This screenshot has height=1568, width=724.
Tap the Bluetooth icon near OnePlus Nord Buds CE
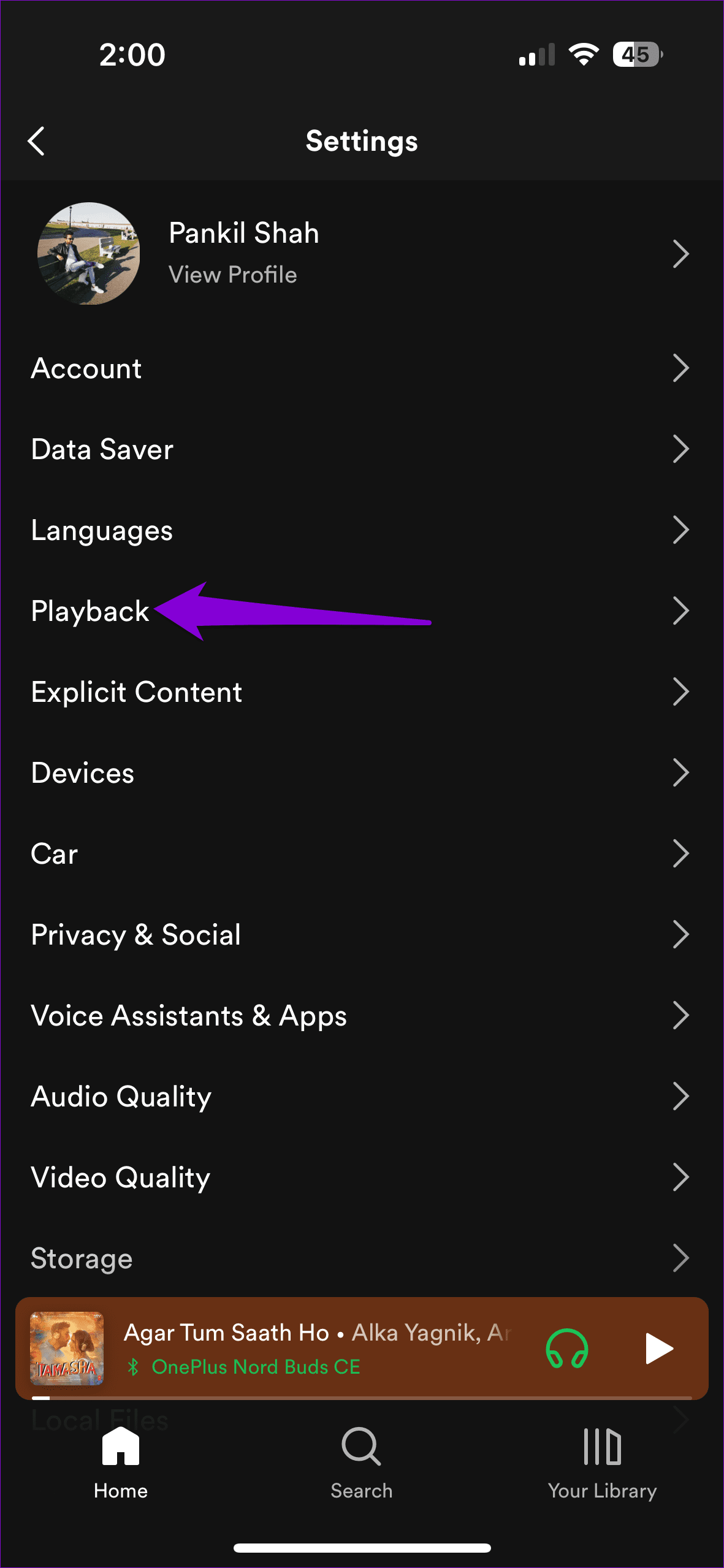pos(134,1367)
